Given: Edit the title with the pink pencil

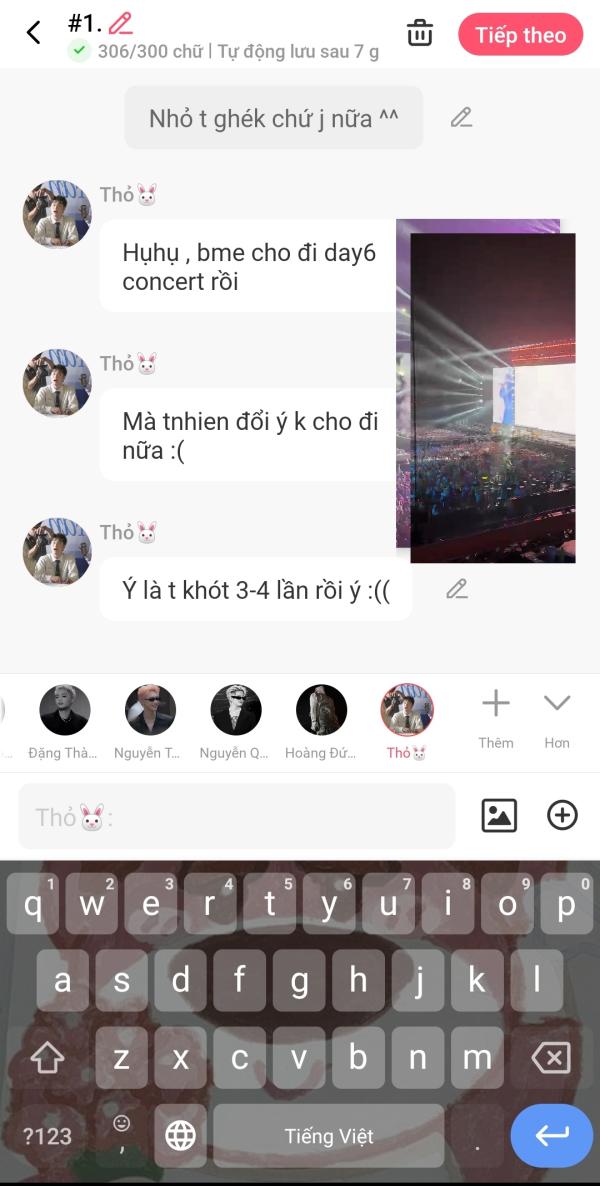Looking at the screenshot, I should pyautogui.click(x=120, y=24).
